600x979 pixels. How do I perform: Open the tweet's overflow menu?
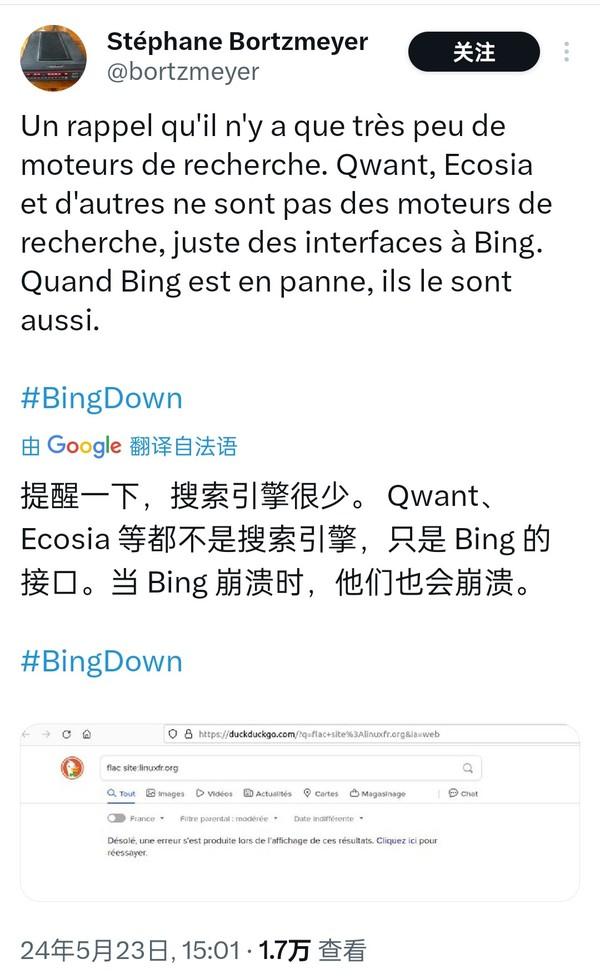(x=566, y=52)
